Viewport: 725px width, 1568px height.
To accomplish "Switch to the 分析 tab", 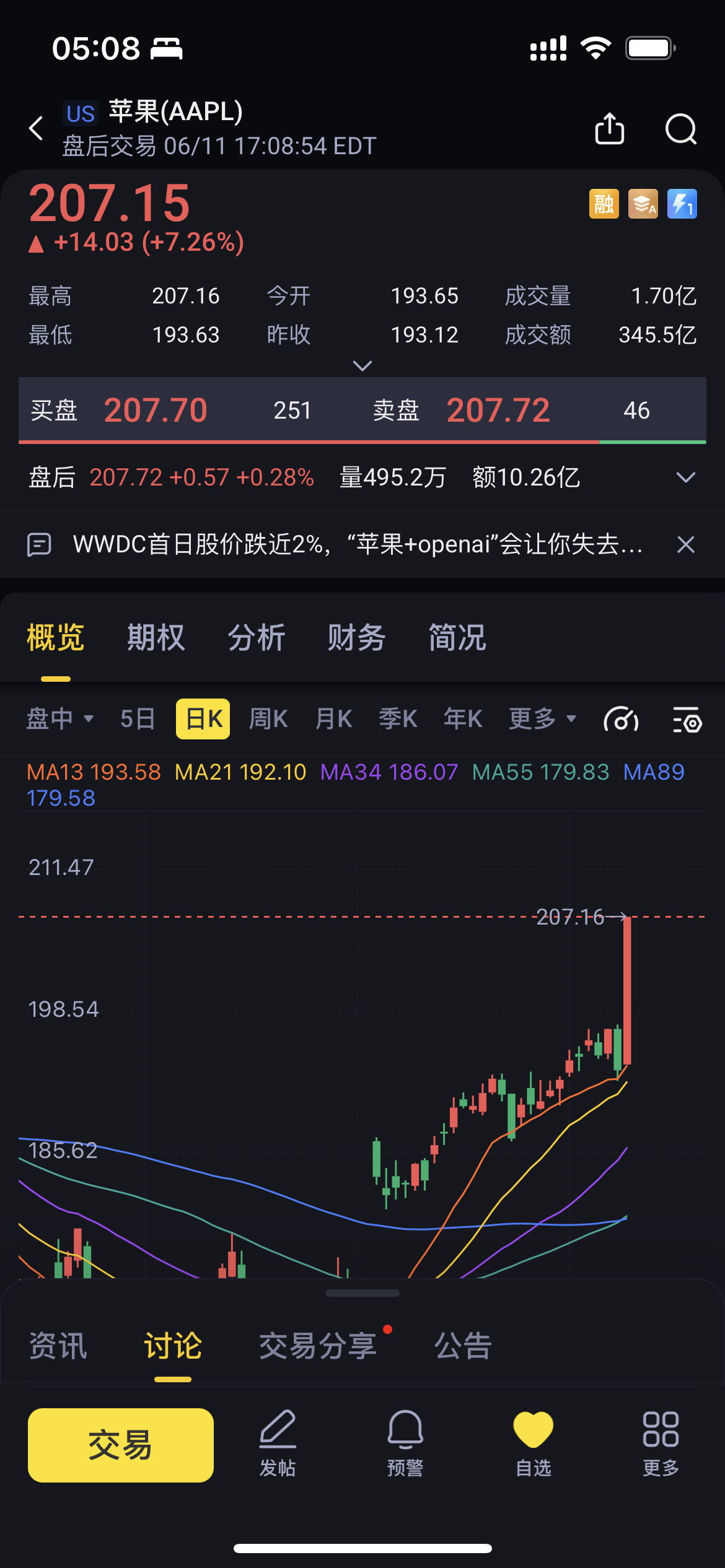I will [256, 638].
